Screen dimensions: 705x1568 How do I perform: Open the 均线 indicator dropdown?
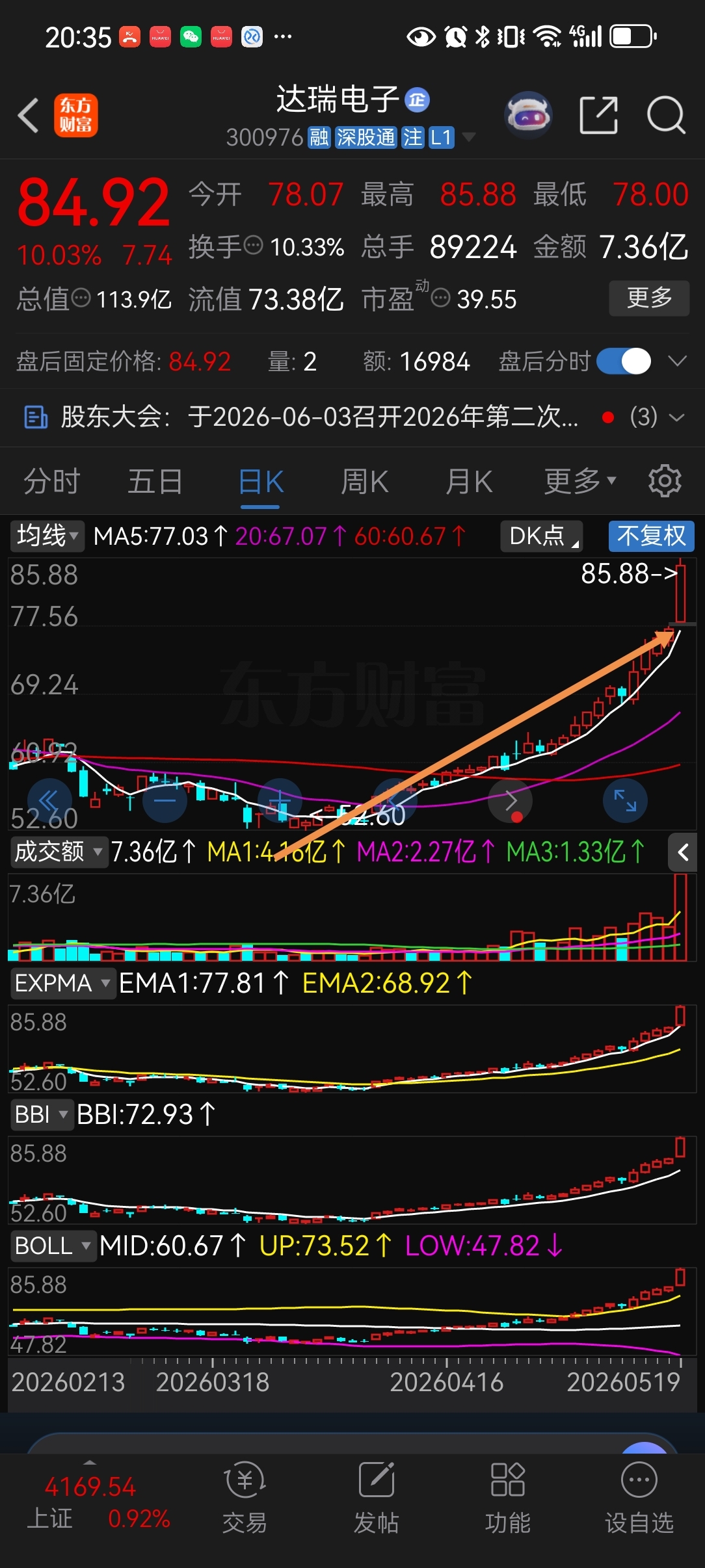pos(47,536)
